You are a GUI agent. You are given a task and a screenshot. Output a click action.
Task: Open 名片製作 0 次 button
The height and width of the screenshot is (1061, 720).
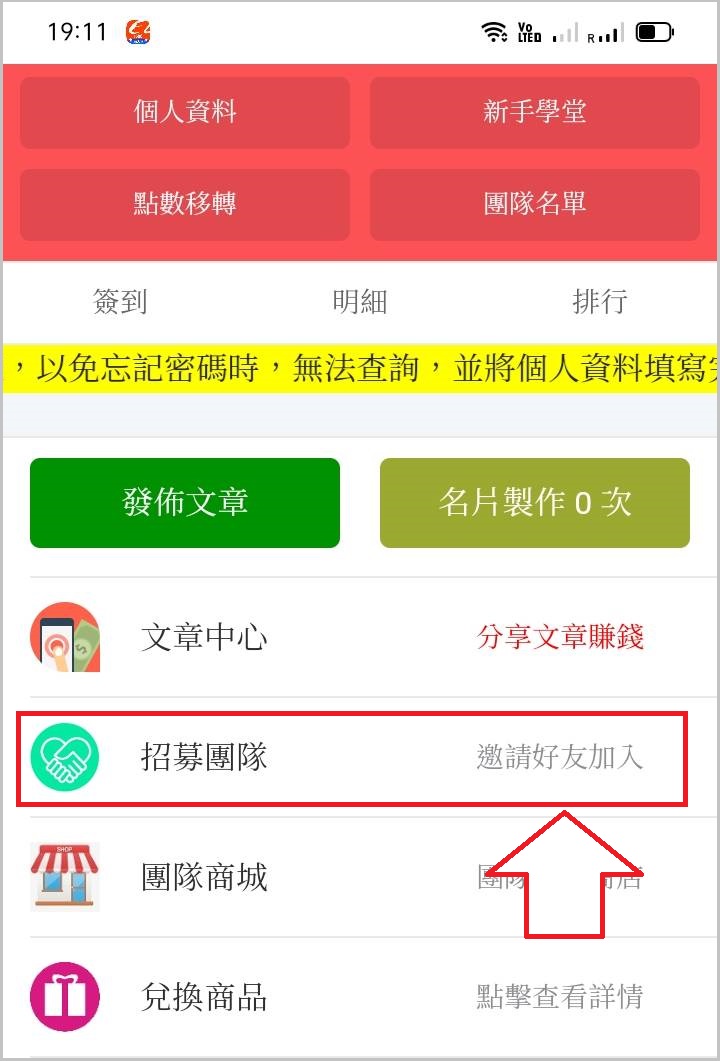pyautogui.click(x=534, y=502)
